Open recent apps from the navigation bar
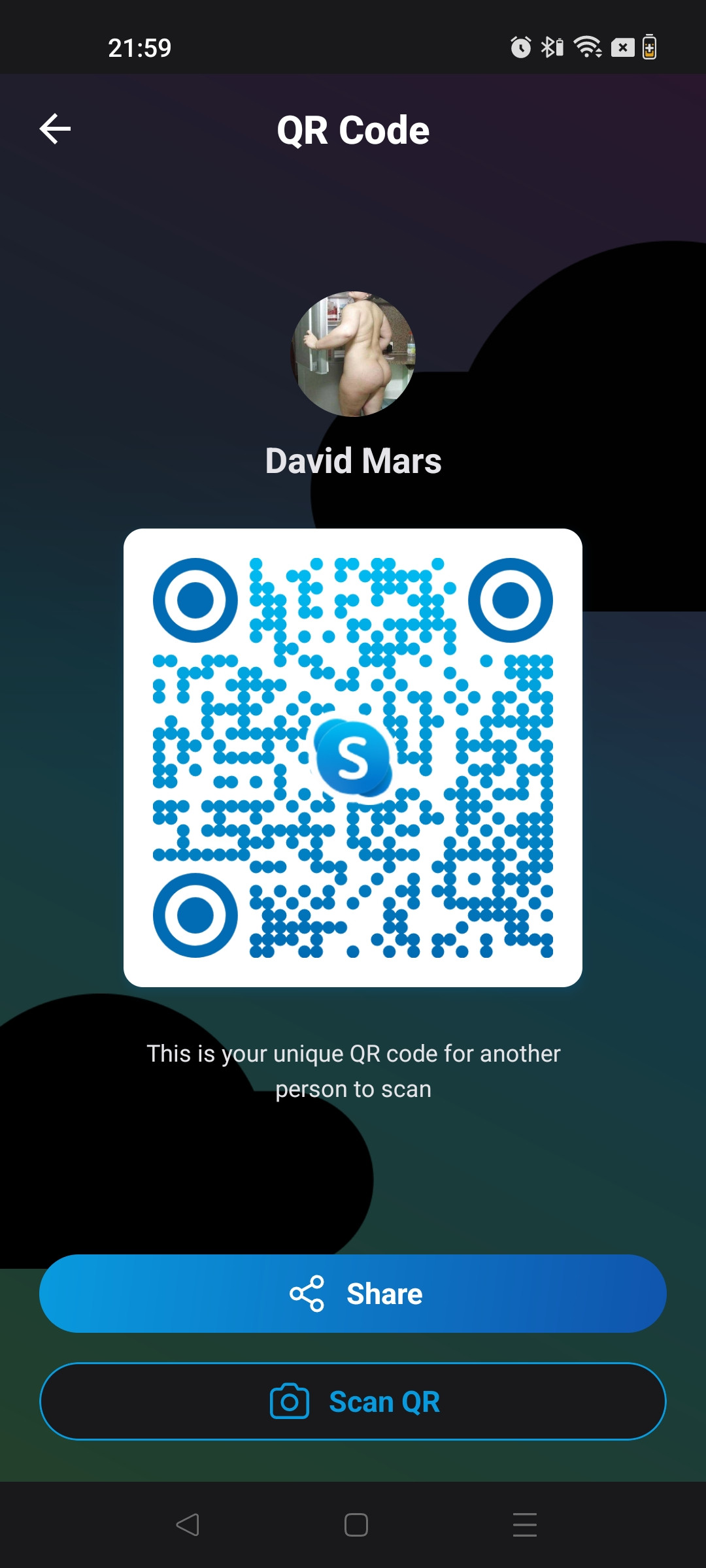The height and width of the screenshot is (1568, 706). pyautogui.click(x=524, y=1525)
